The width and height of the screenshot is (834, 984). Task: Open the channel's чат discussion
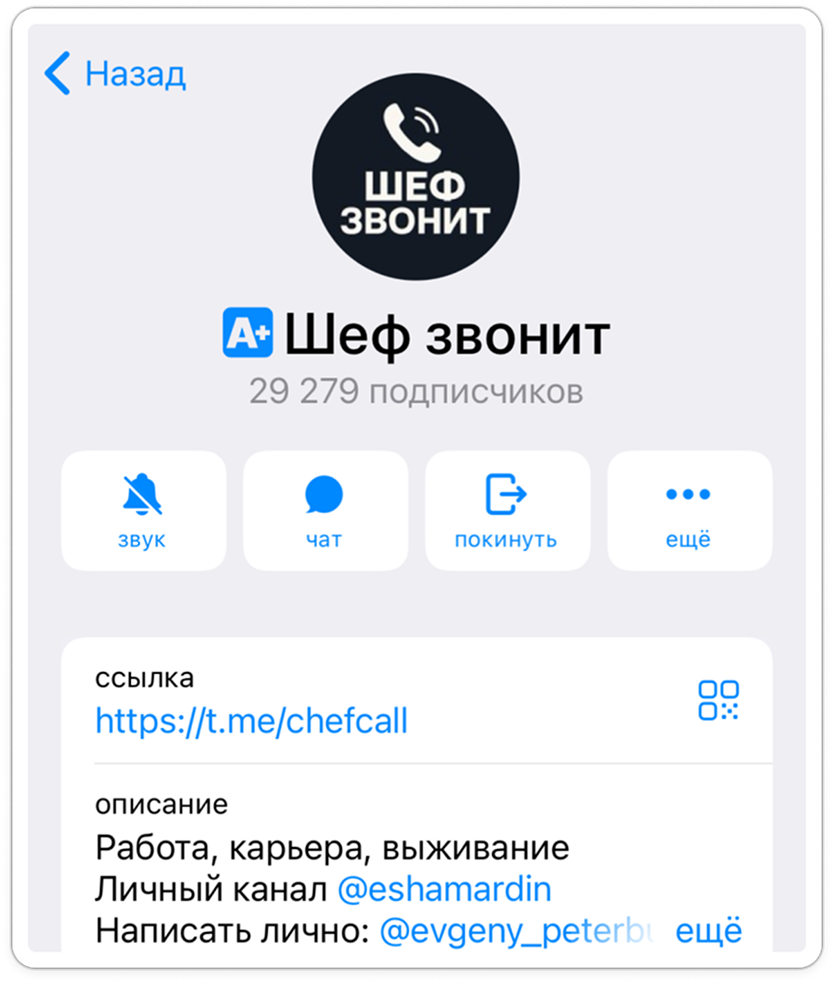pos(325,511)
